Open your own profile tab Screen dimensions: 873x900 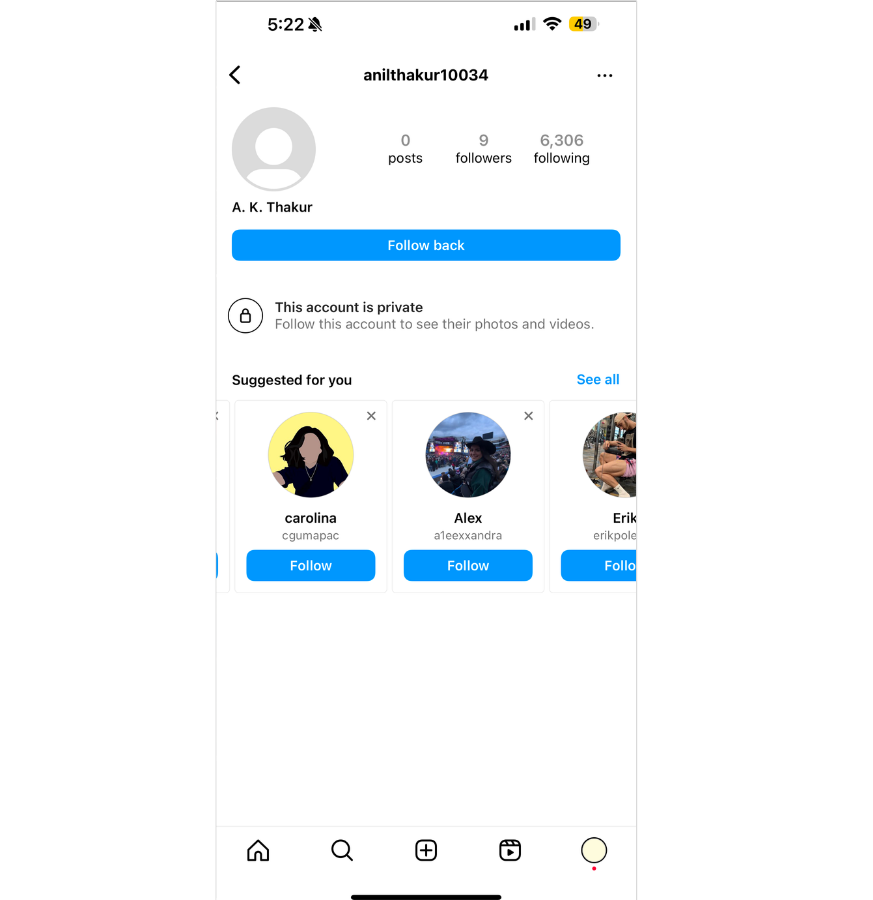tap(594, 850)
